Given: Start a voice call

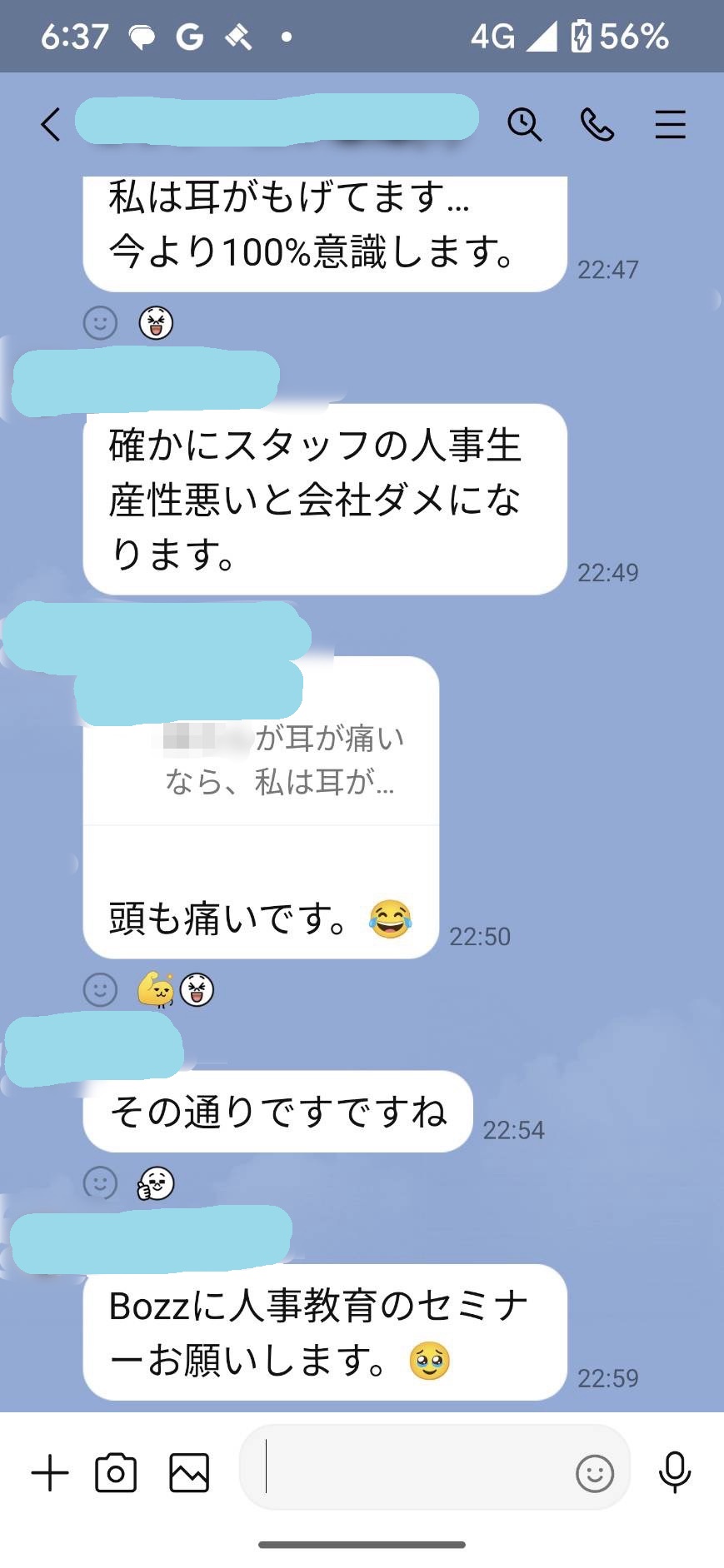Looking at the screenshot, I should 597,125.
